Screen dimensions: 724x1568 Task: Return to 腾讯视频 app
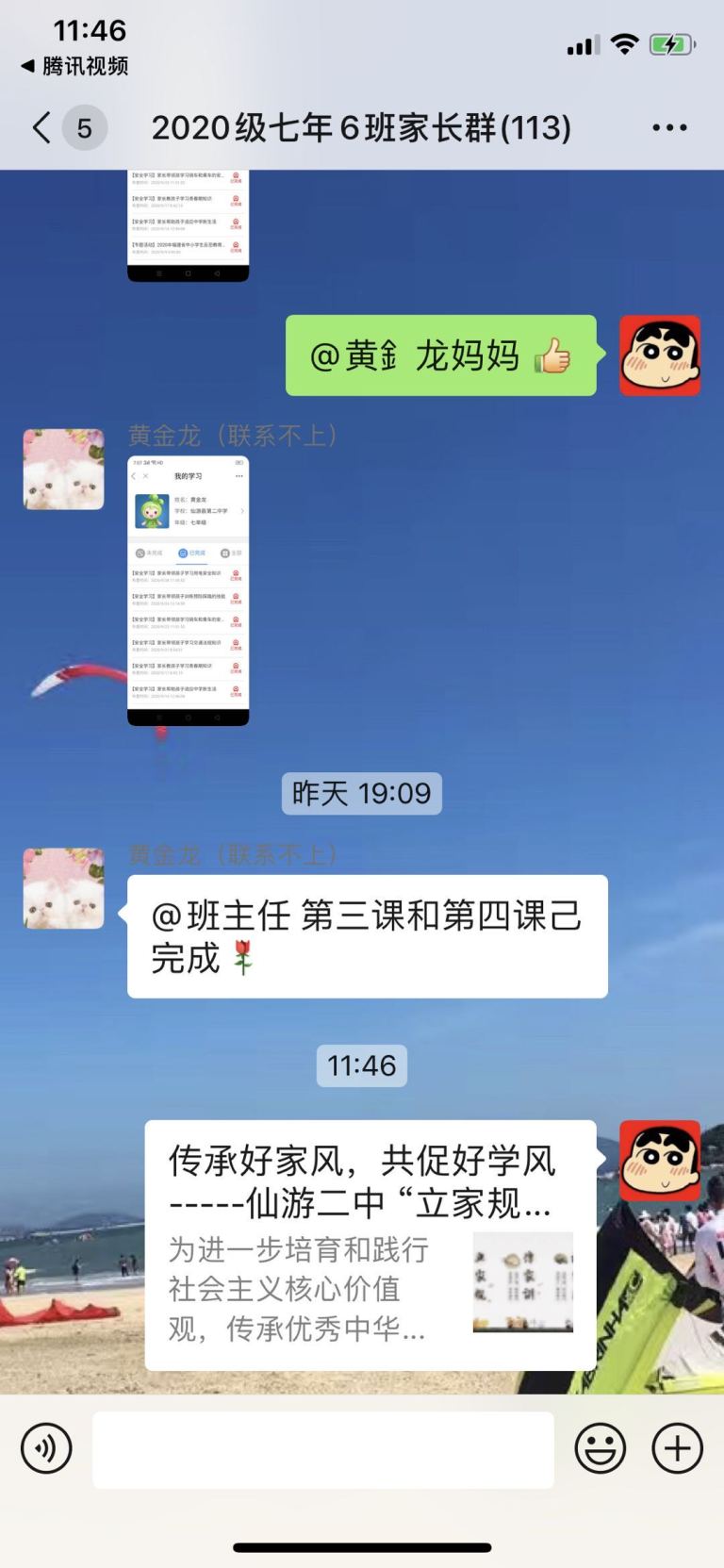pos(74,66)
